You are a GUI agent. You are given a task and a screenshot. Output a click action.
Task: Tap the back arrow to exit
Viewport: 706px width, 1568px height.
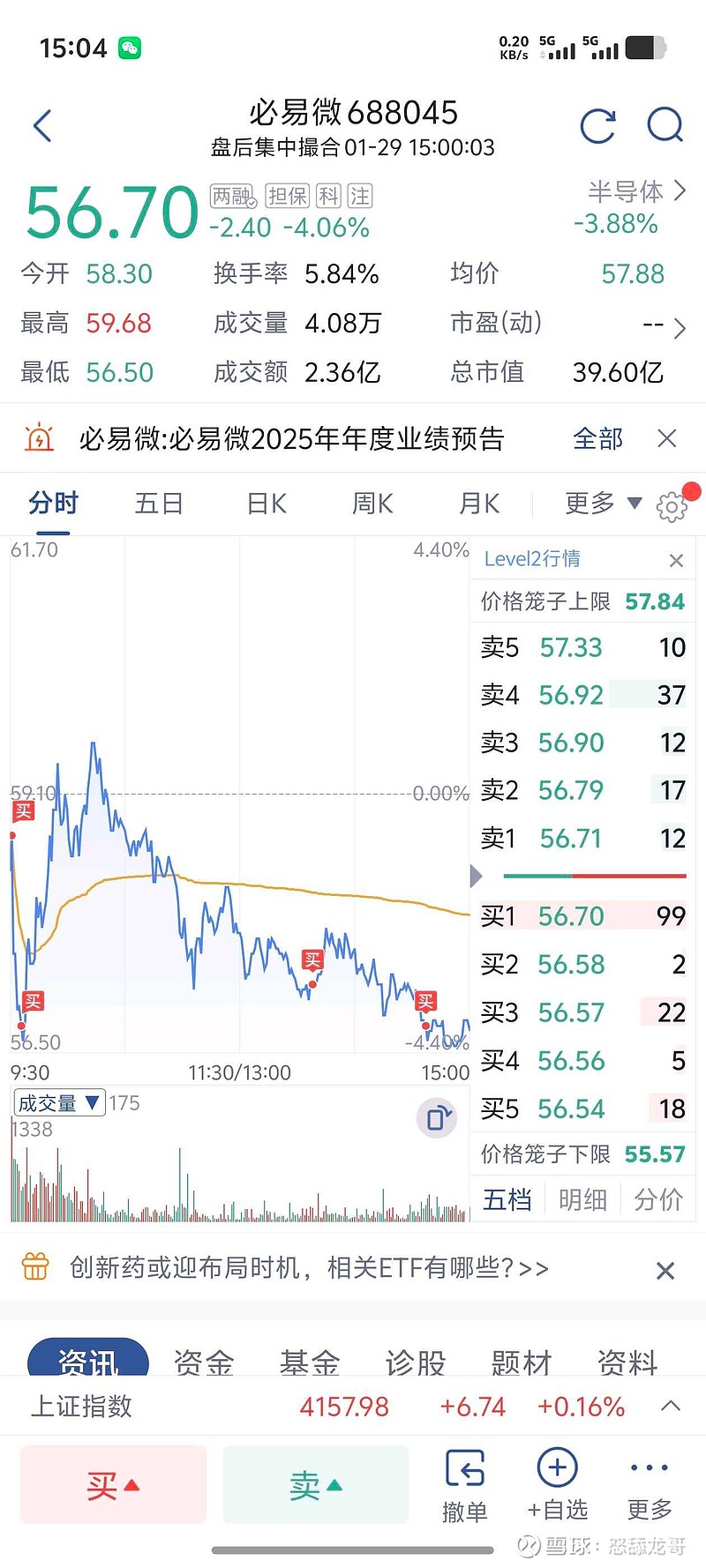41,125
